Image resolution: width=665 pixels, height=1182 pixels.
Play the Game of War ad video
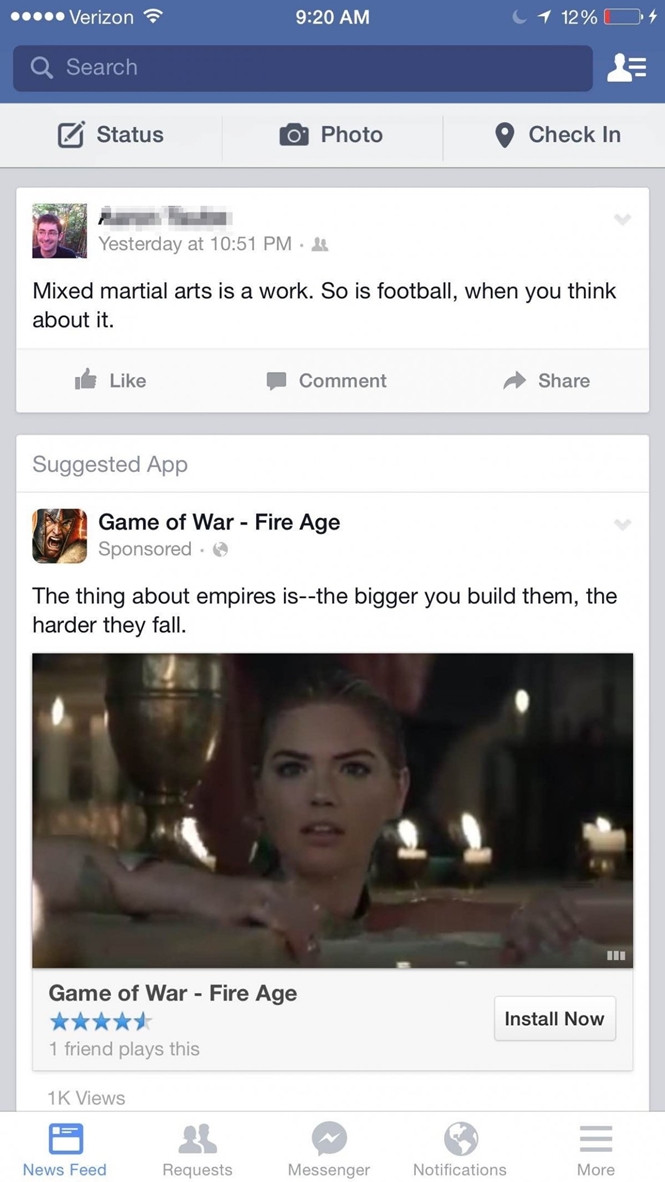click(332, 810)
